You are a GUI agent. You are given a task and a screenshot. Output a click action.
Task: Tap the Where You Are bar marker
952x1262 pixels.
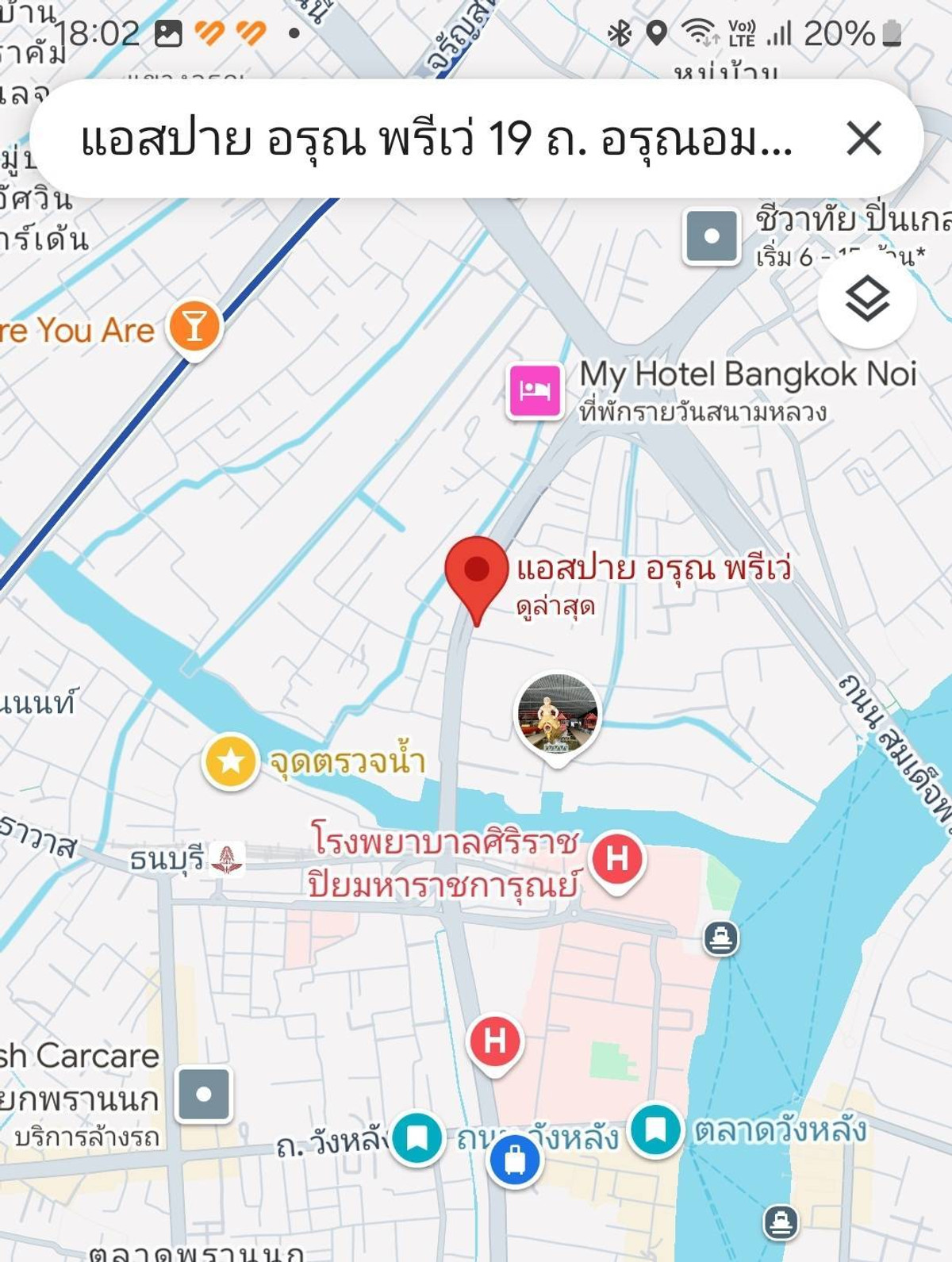point(194,326)
